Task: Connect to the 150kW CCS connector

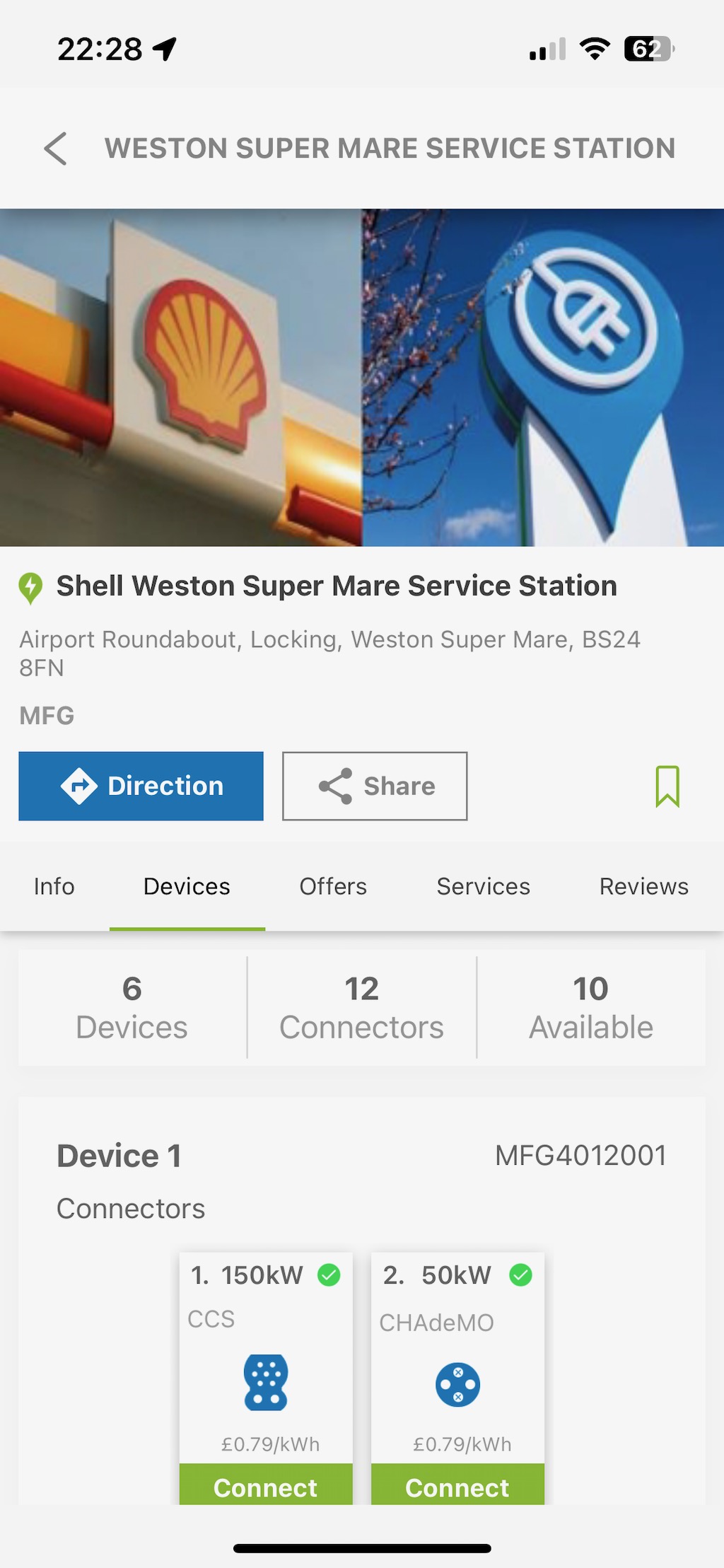Action: pos(266,1485)
